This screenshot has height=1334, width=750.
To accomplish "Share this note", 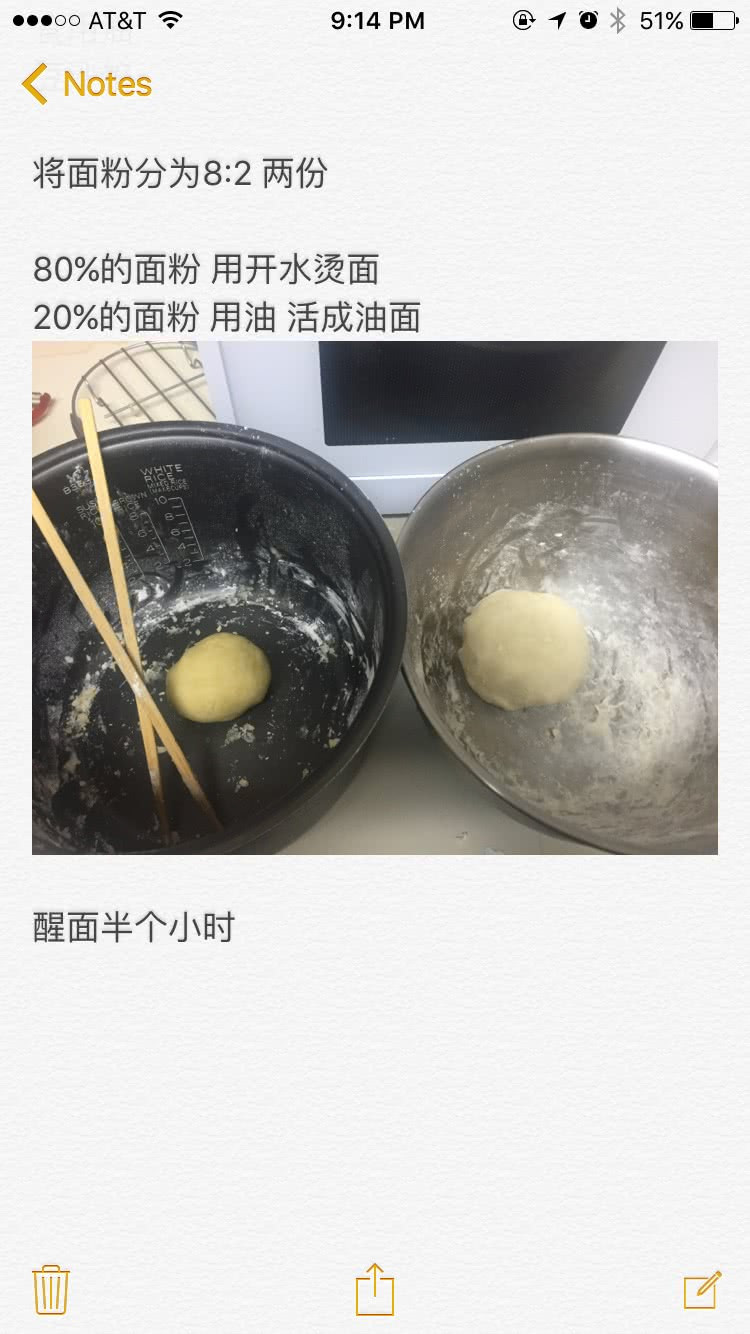I will (375, 1289).
